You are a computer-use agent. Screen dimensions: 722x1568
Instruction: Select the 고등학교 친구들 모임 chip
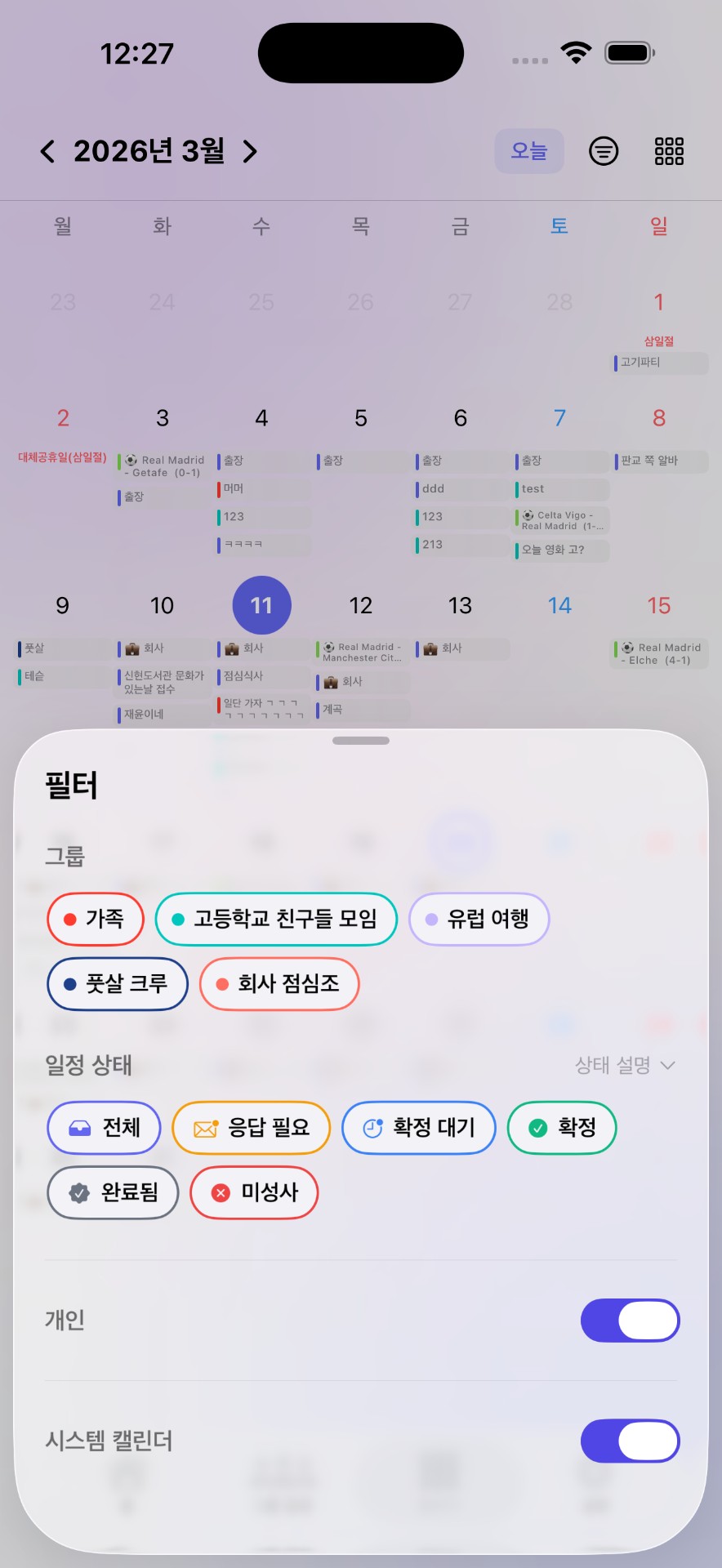pos(276,919)
